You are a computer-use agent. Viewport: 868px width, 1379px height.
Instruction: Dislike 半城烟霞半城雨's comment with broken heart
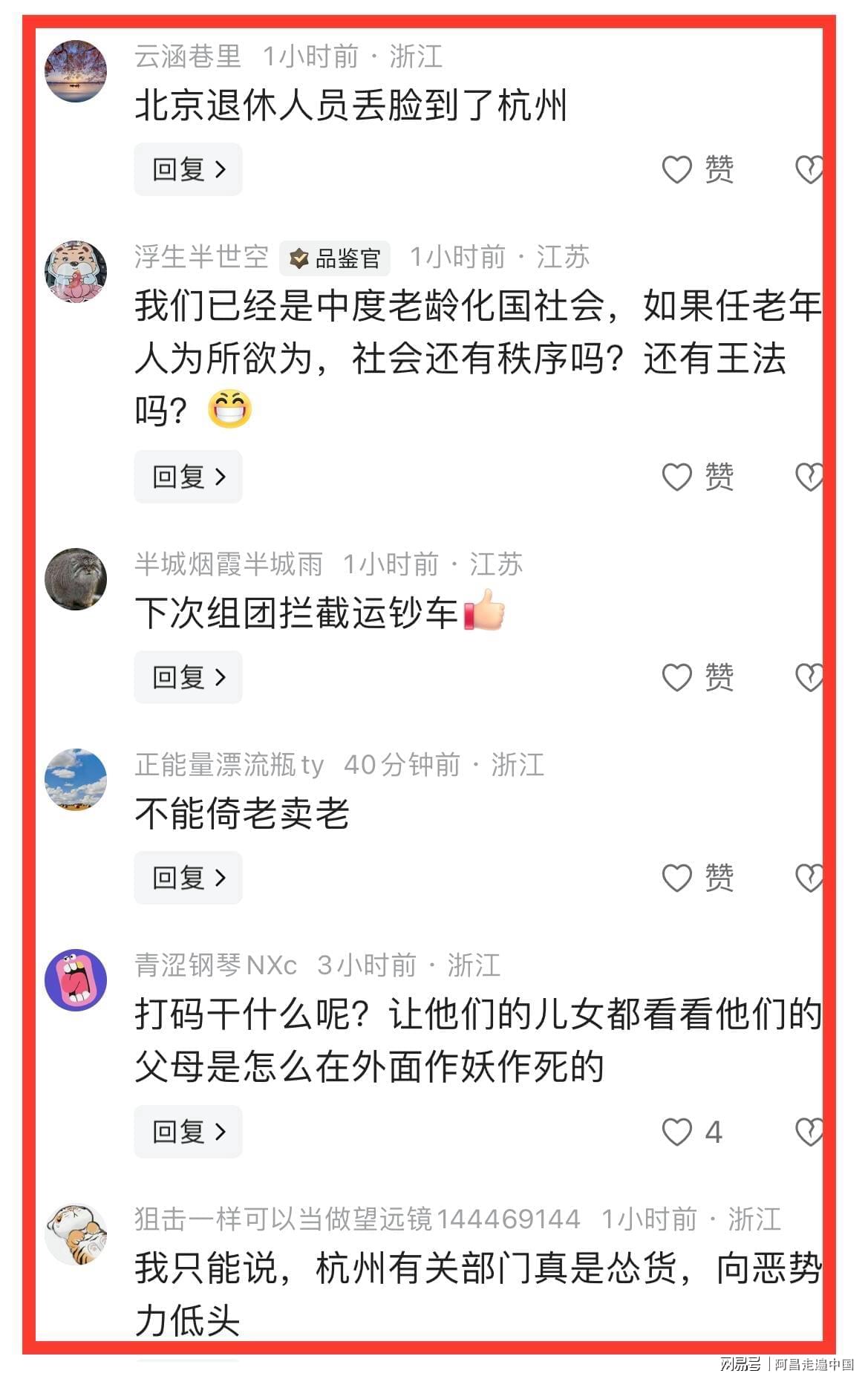pos(809,677)
